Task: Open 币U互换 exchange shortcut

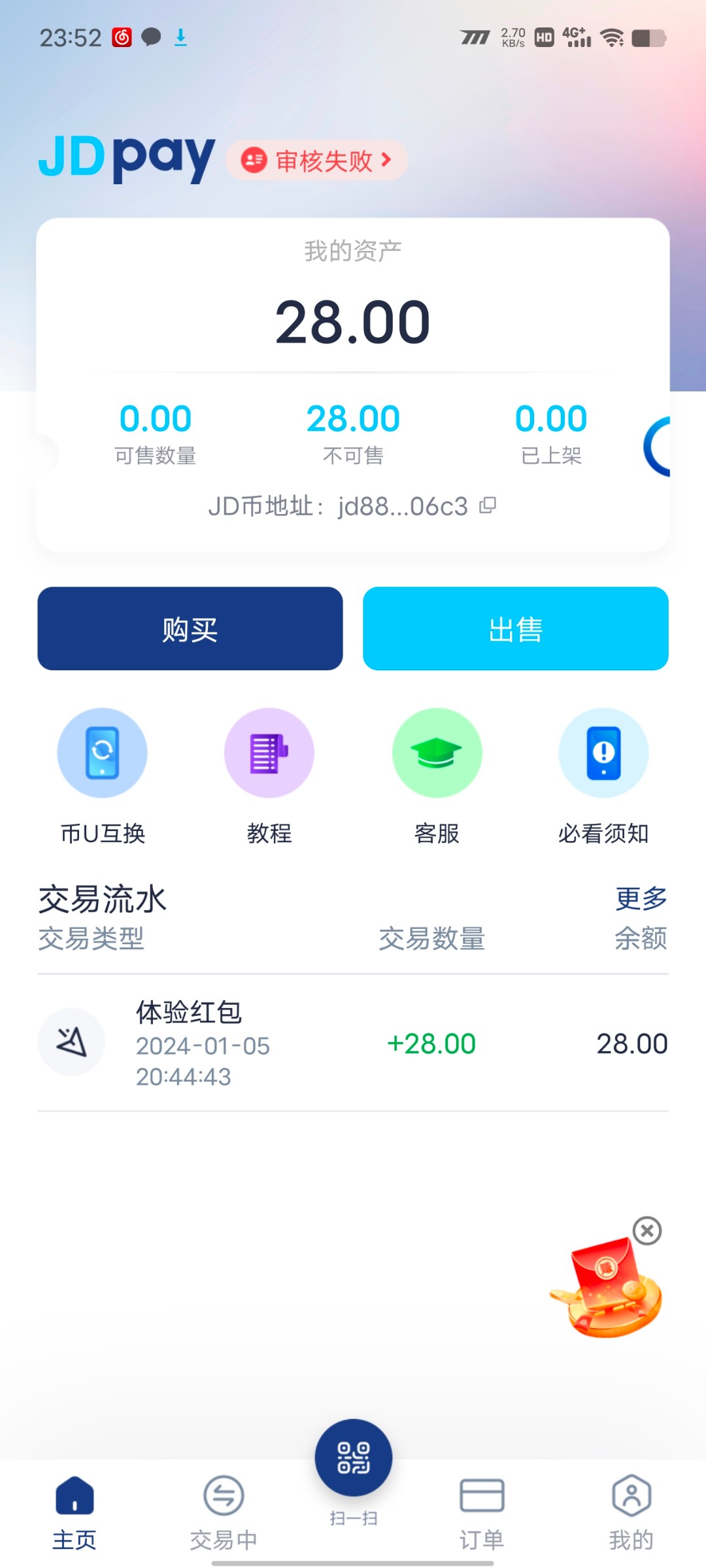Action: click(x=102, y=753)
